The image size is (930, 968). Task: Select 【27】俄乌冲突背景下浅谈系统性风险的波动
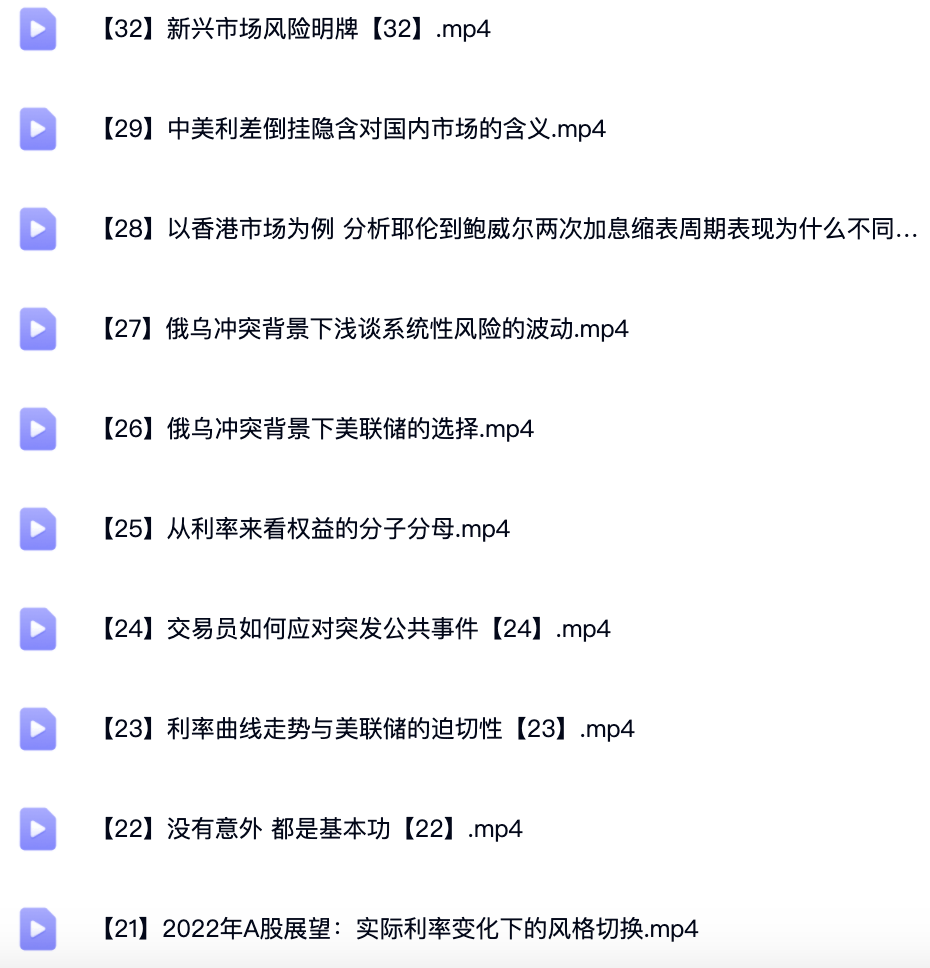364,329
